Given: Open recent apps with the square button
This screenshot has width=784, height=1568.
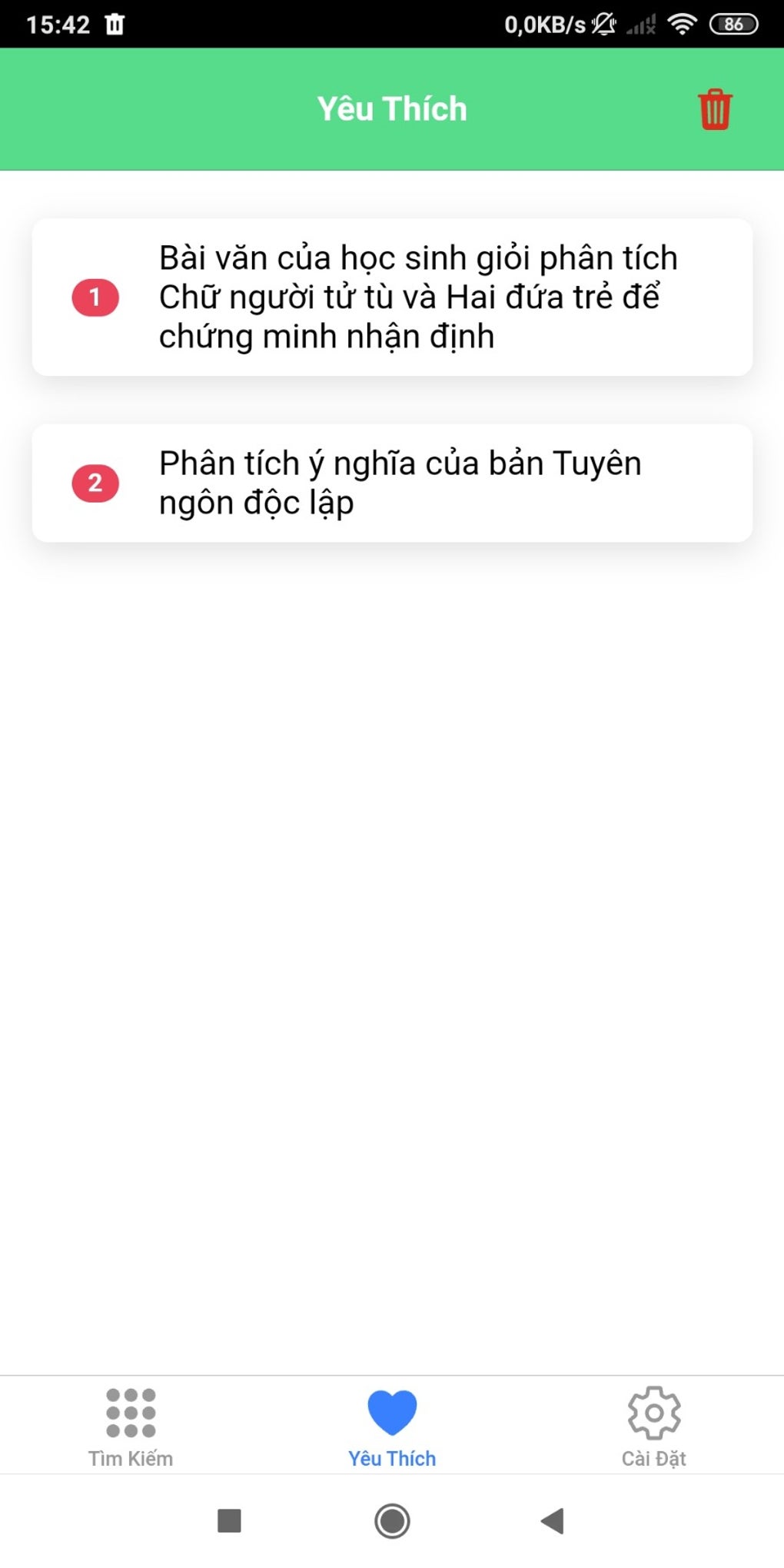Looking at the screenshot, I should (229, 1521).
